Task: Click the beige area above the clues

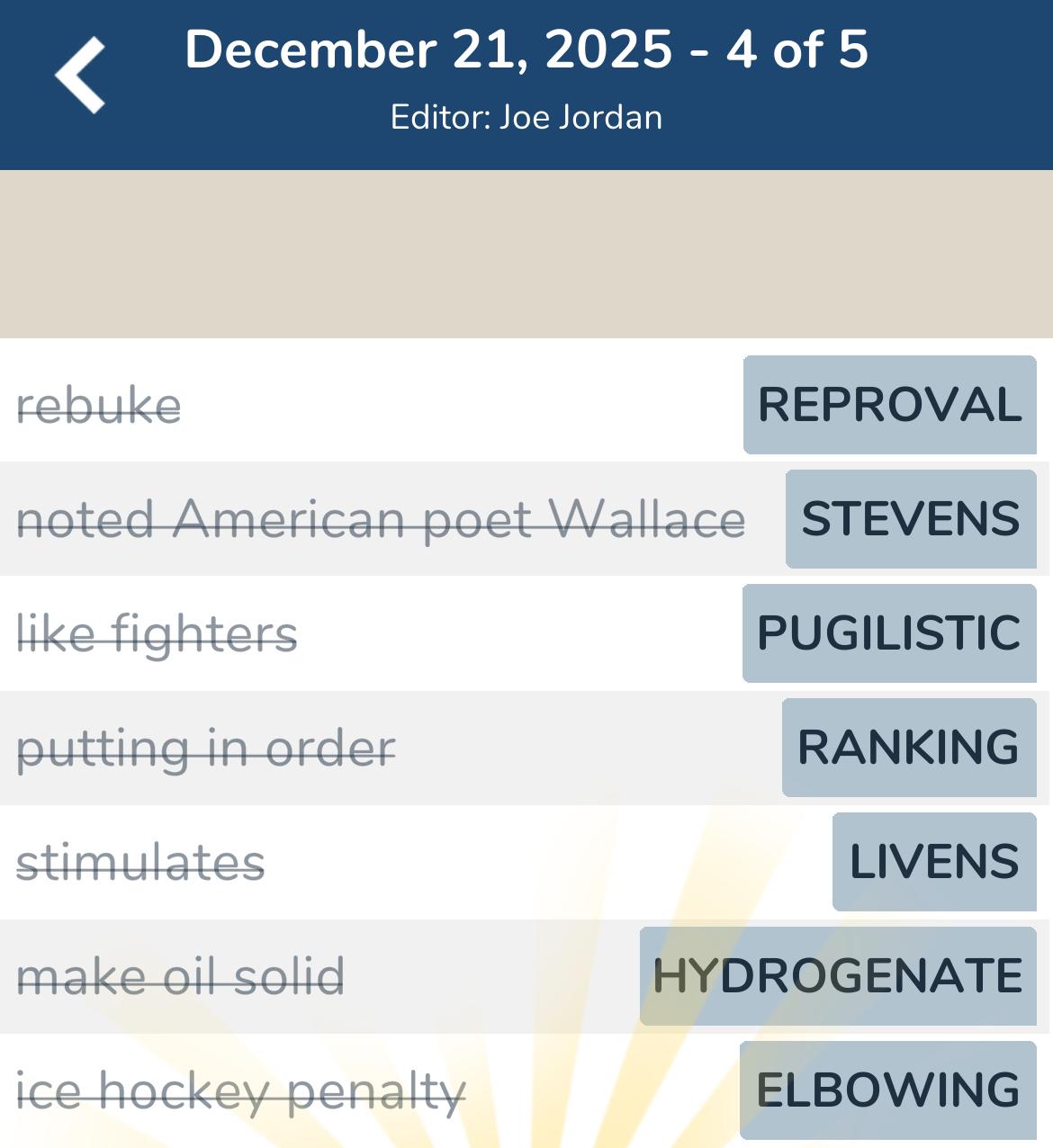Action: point(526,252)
